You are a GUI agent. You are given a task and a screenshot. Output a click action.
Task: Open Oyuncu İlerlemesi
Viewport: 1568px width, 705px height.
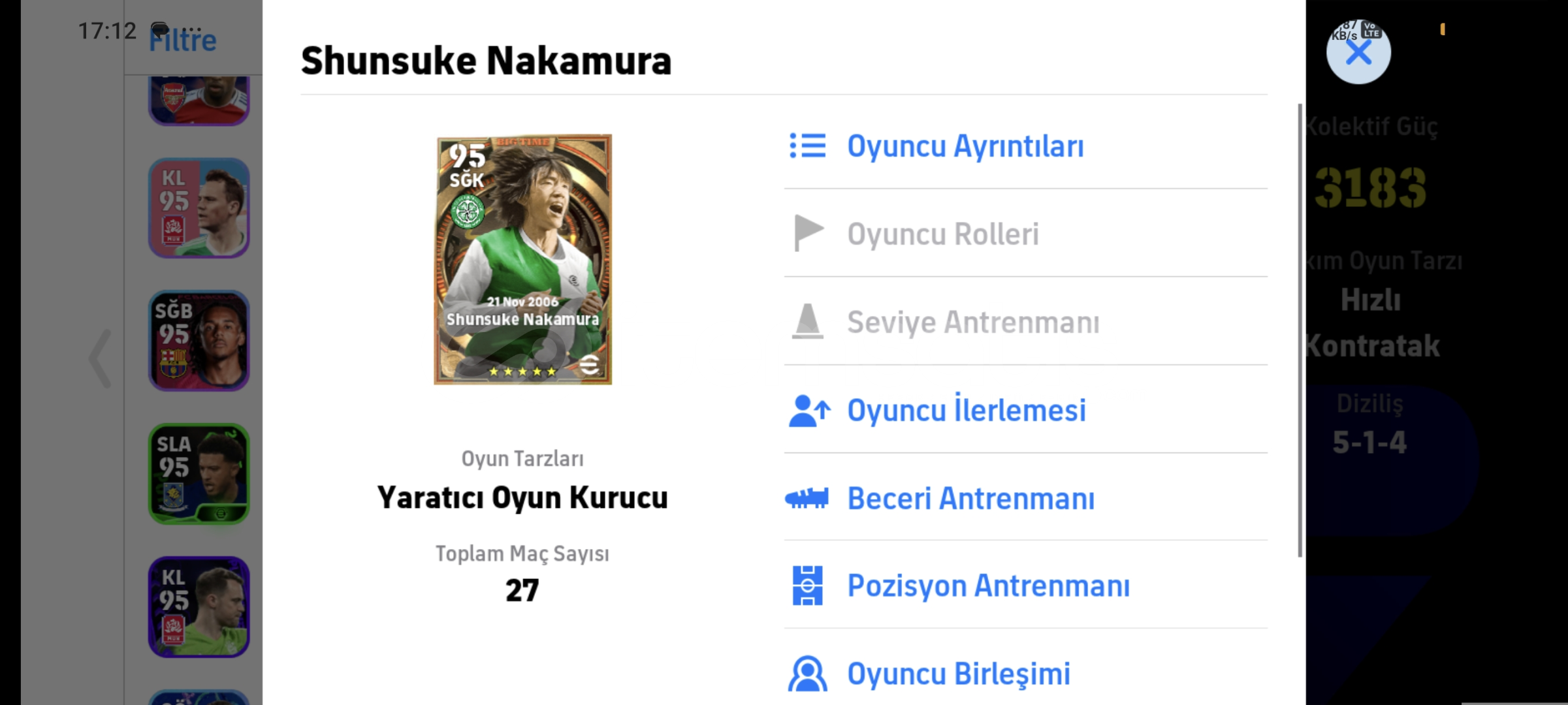[x=966, y=411]
